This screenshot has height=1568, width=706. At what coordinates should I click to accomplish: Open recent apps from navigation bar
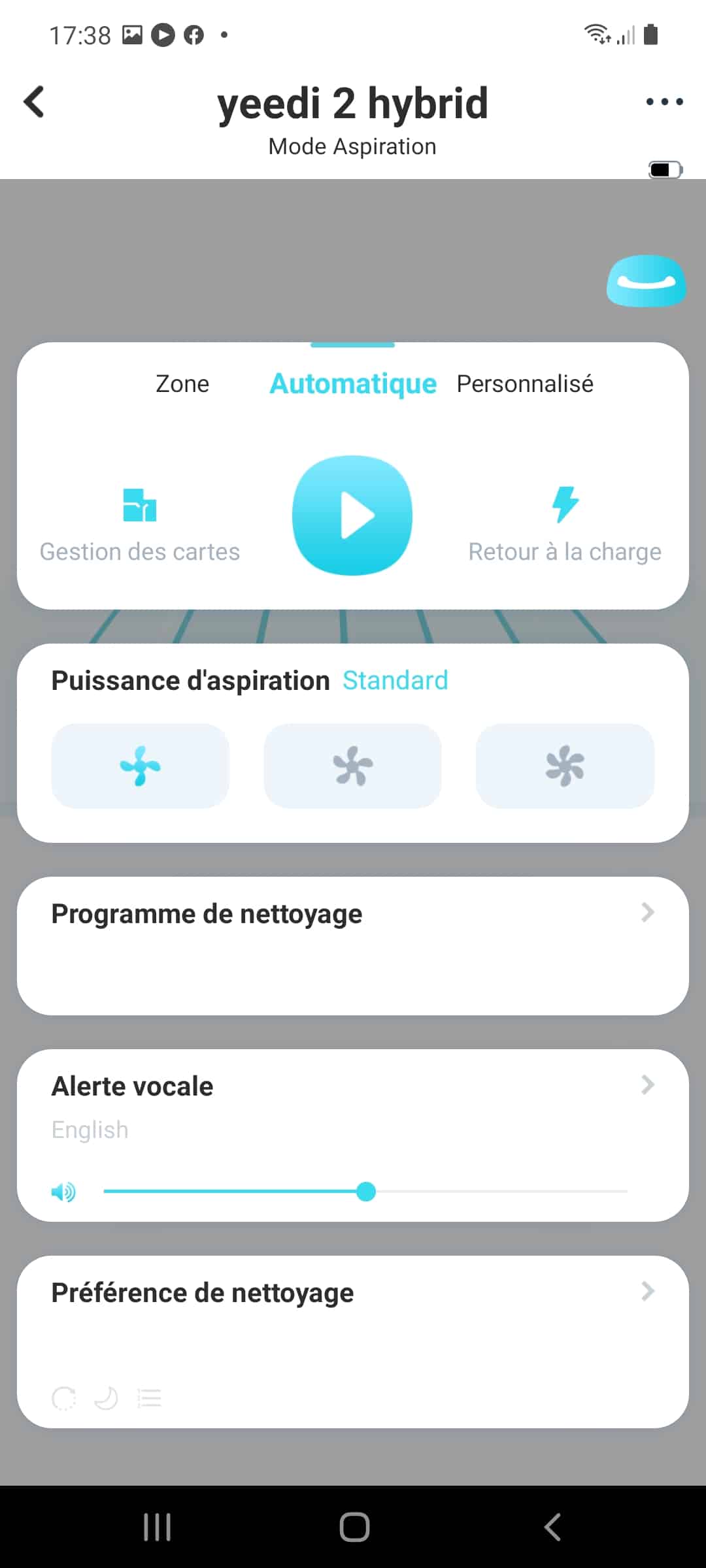click(x=157, y=1527)
